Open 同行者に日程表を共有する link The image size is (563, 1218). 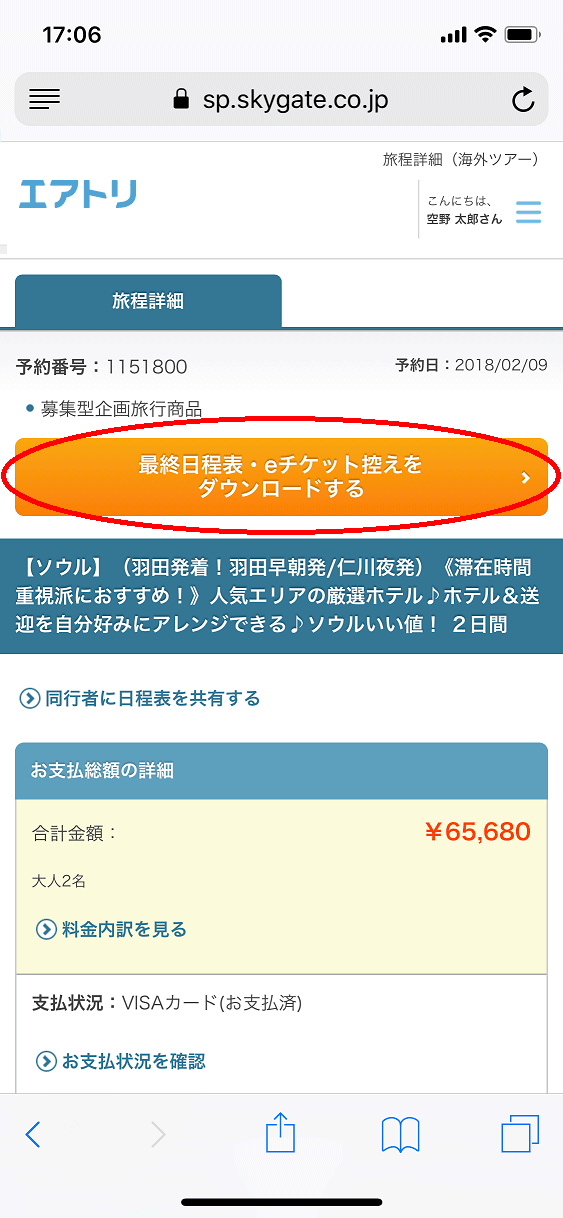pos(140,698)
